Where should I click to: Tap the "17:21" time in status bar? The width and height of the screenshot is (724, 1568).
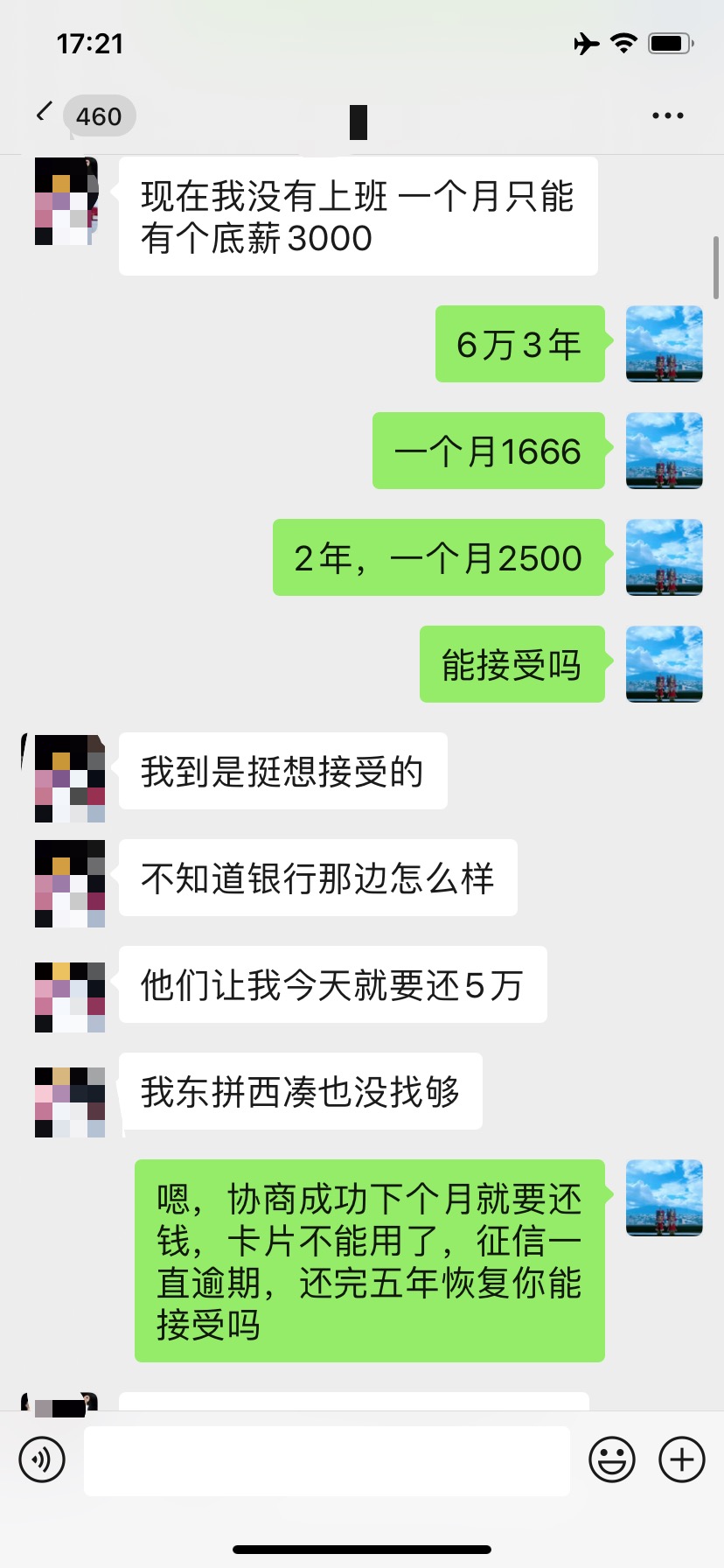click(90, 42)
